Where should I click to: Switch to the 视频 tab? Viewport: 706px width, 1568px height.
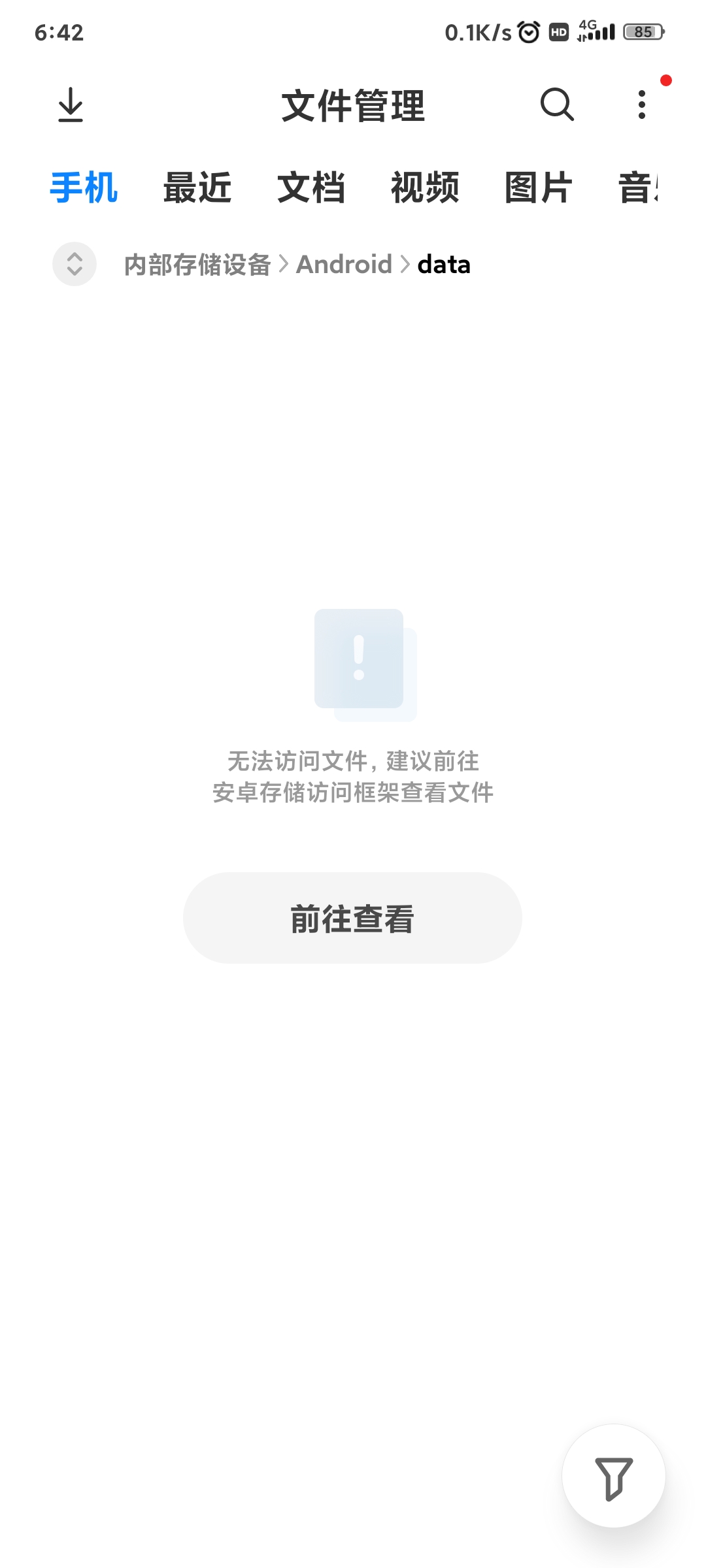pos(425,188)
